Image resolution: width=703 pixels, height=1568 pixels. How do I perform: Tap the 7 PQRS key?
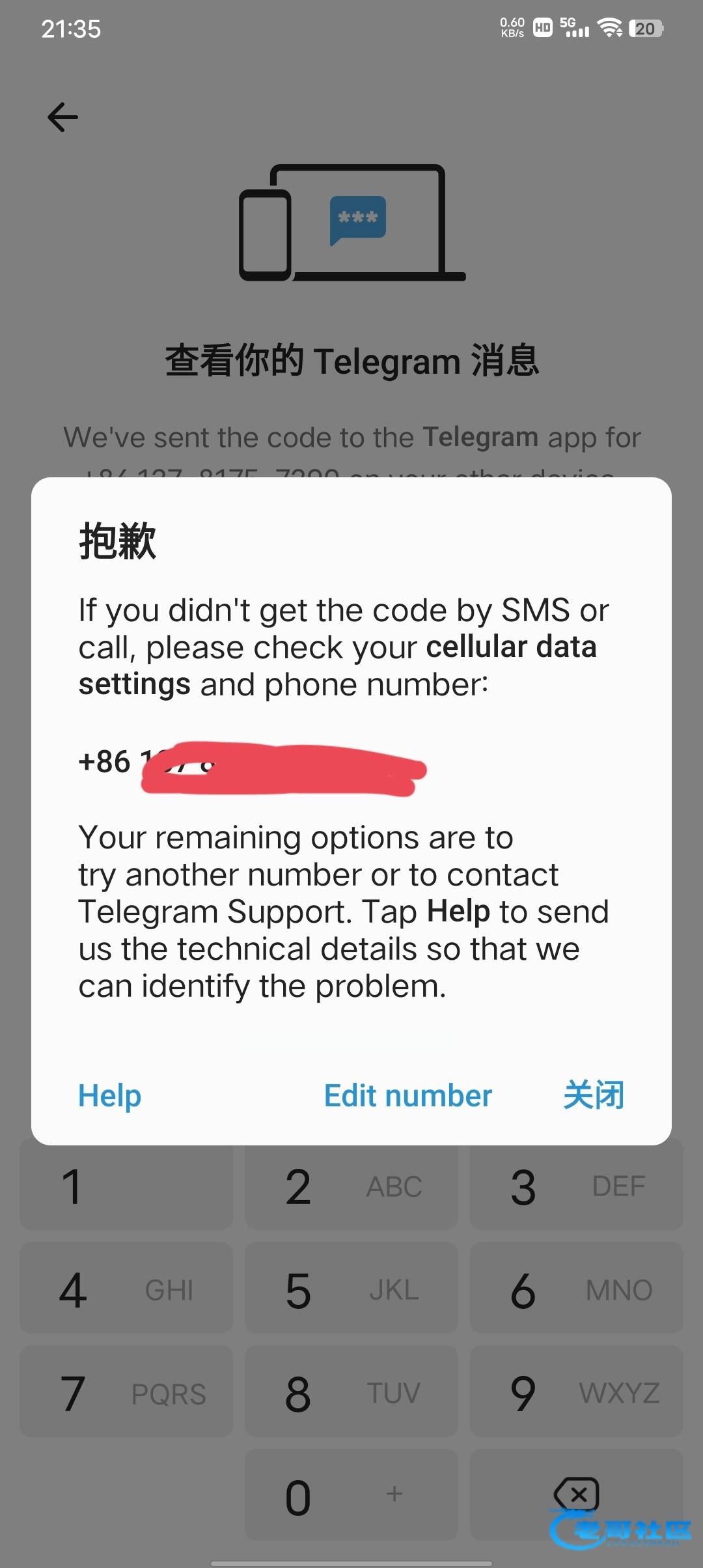[x=126, y=1391]
